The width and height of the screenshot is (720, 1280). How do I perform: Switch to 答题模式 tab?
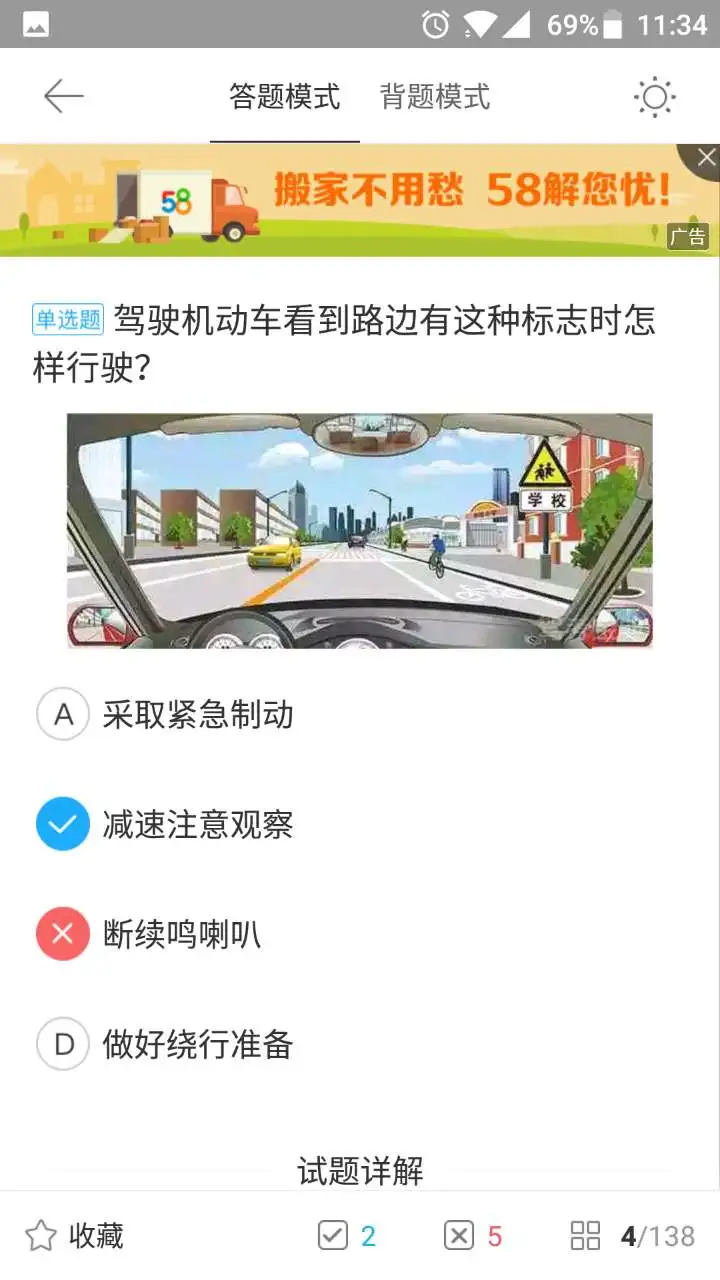[284, 97]
